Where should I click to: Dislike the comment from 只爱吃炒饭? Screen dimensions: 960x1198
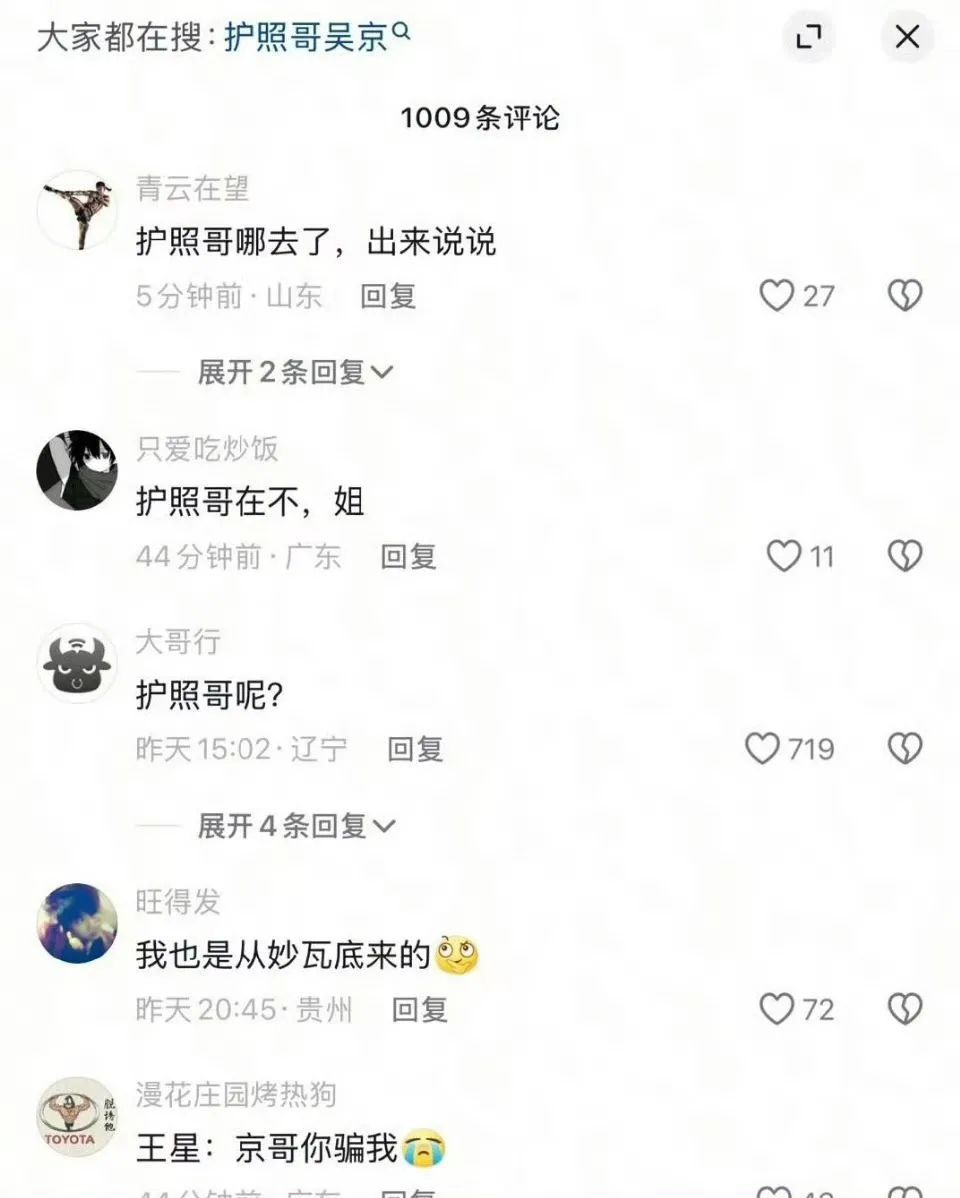click(x=905, y=556)
